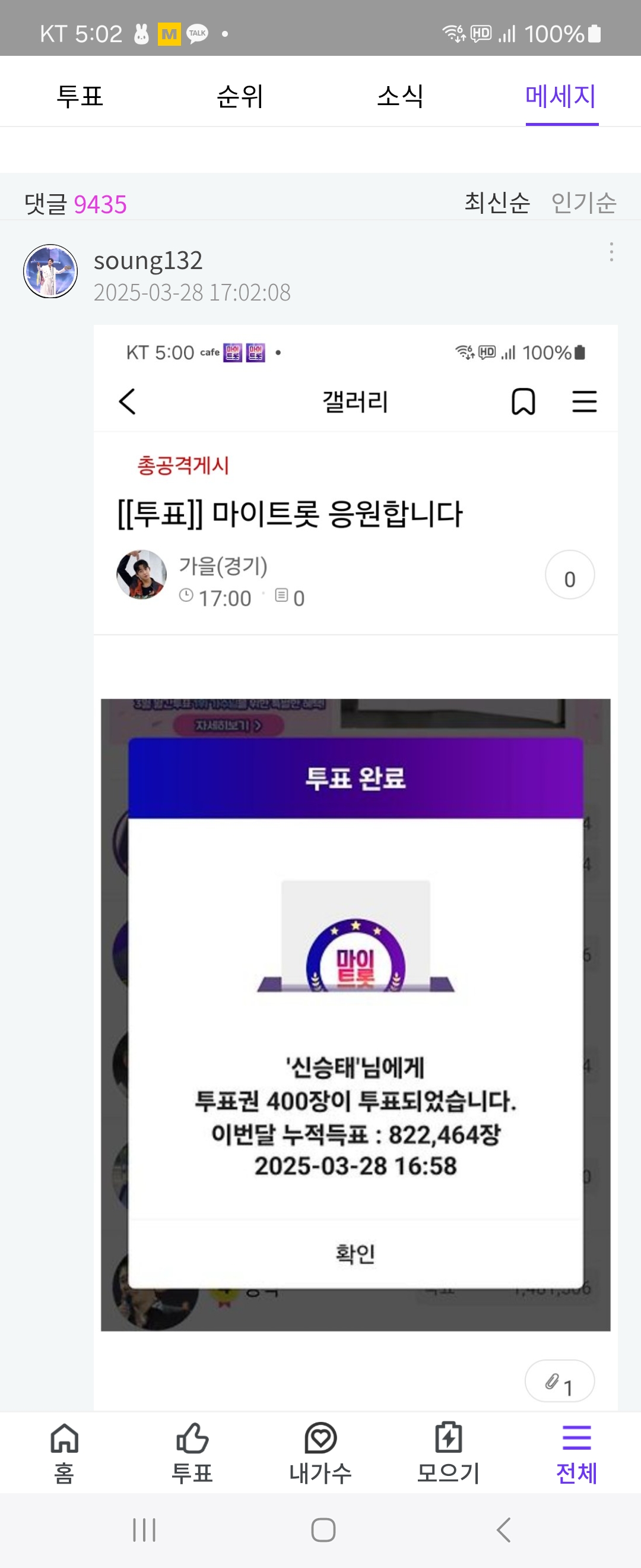
Task: Go to the 소식 tab
Action: pyautogui.click(x=400, y=96)
